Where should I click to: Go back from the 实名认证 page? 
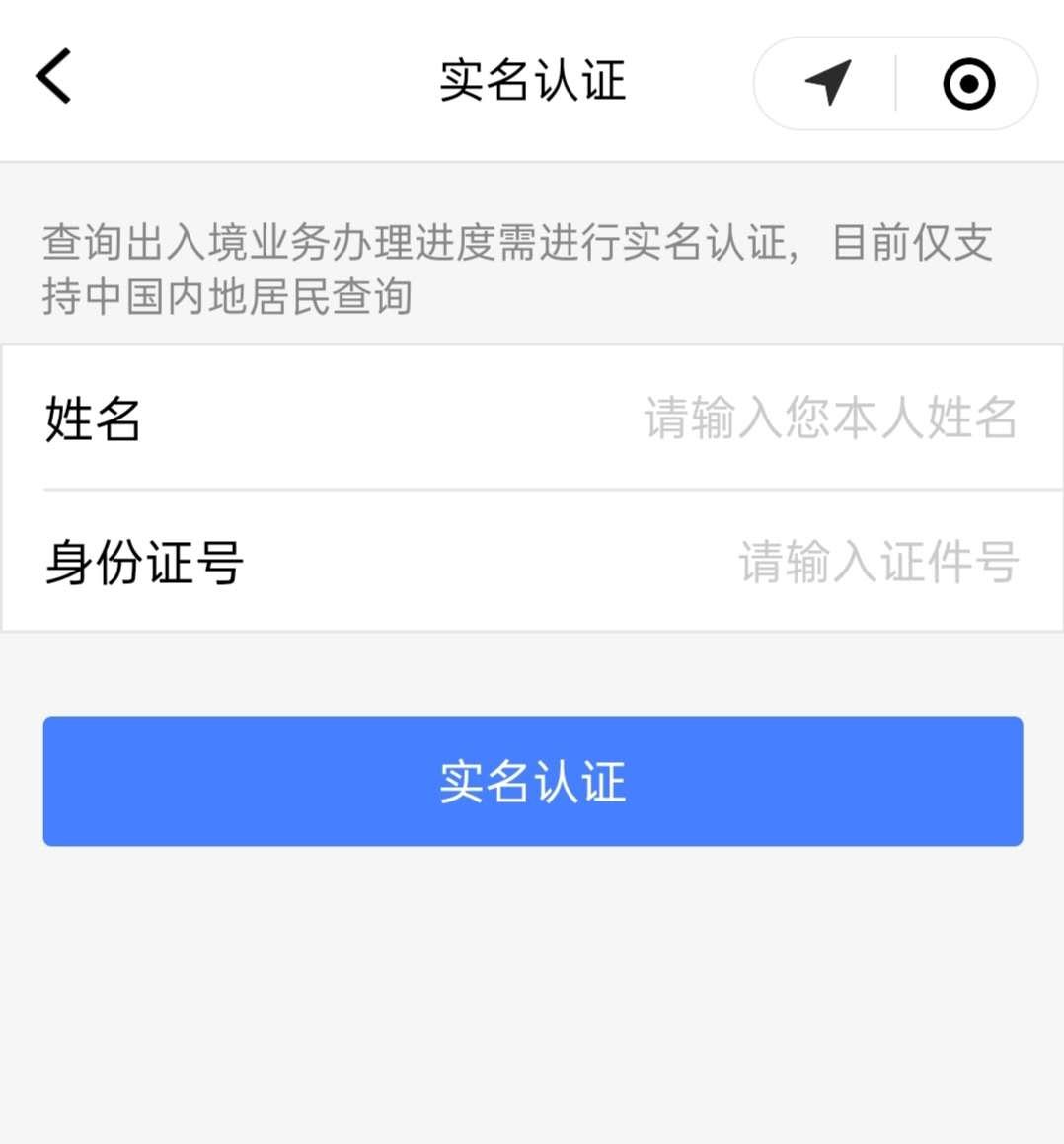(x=54, y=77)
